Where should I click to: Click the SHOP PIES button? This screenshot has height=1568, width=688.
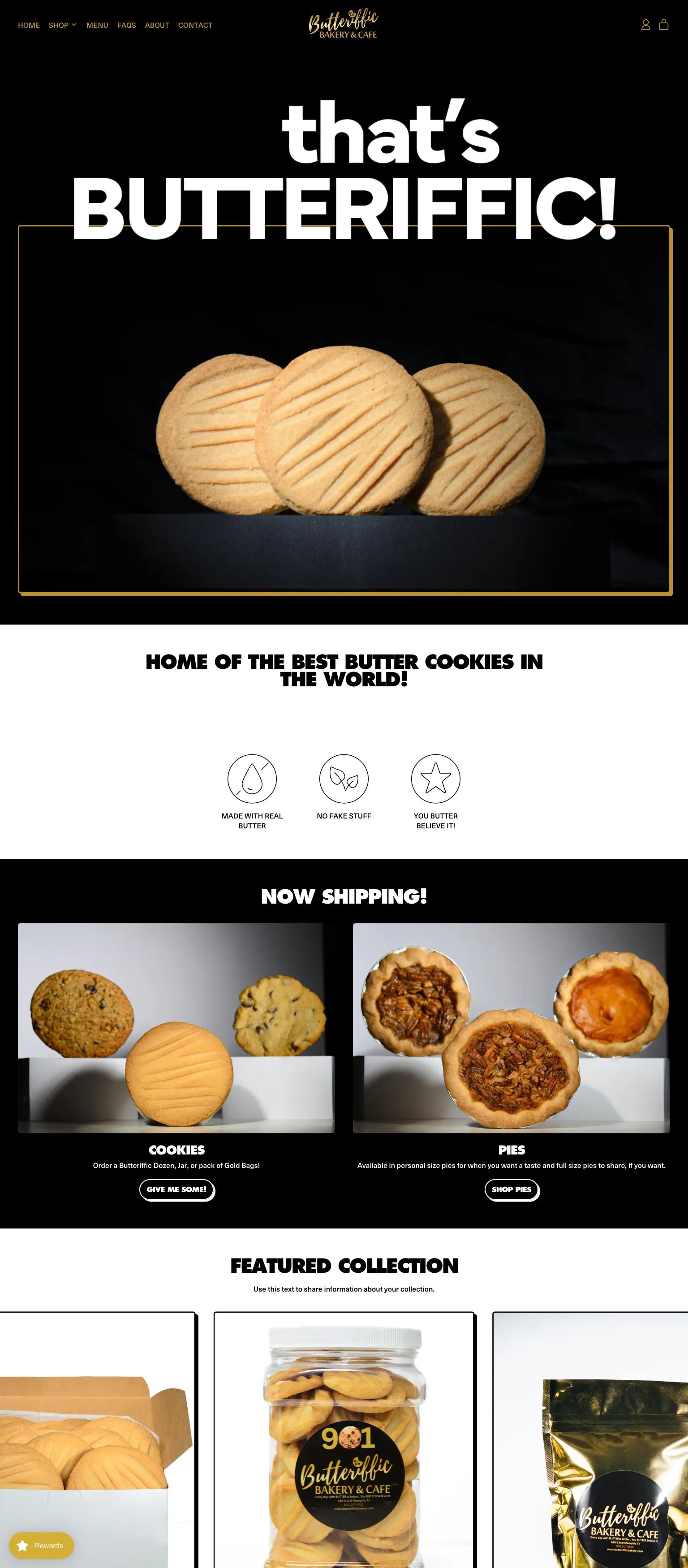[512, 1190]
